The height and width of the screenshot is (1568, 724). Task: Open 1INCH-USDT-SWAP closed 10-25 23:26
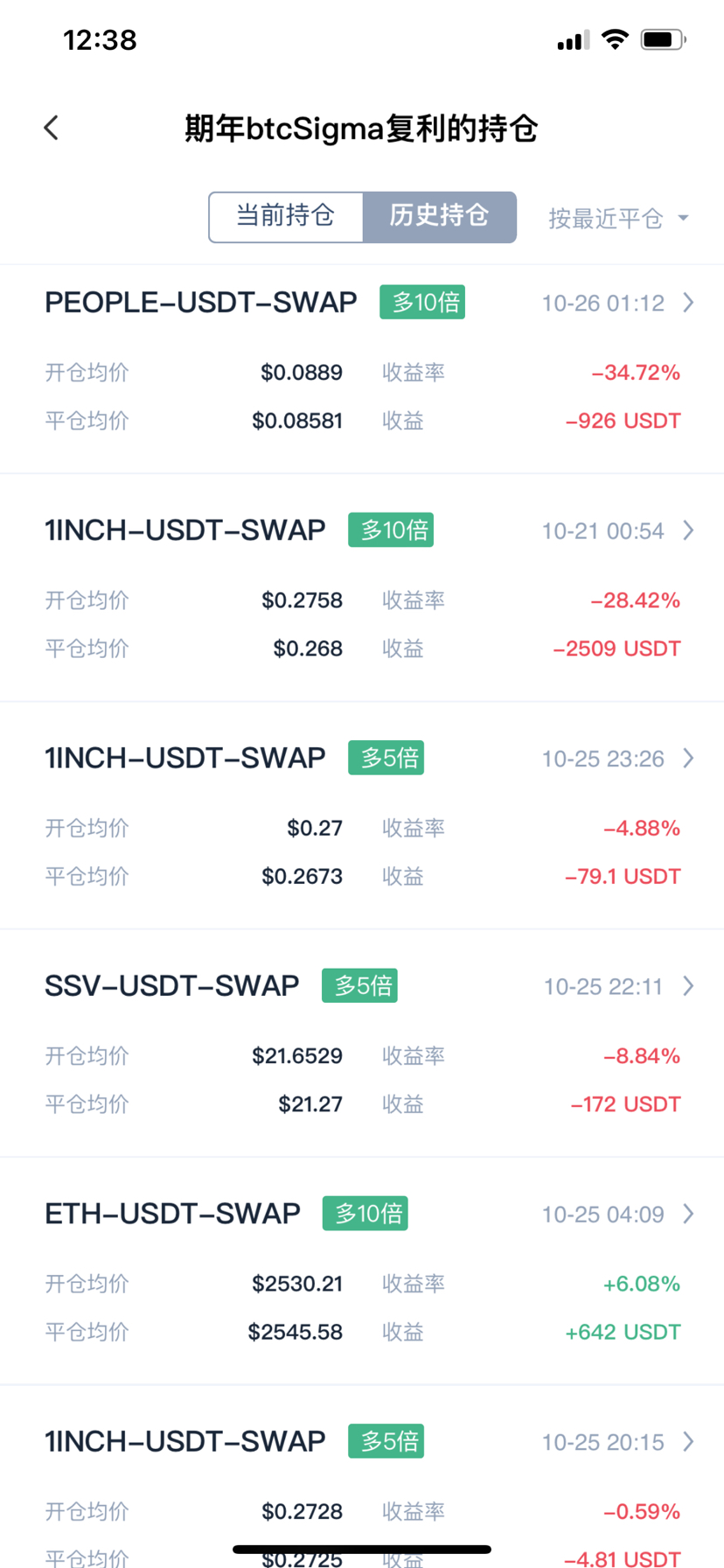pos(362,815)
